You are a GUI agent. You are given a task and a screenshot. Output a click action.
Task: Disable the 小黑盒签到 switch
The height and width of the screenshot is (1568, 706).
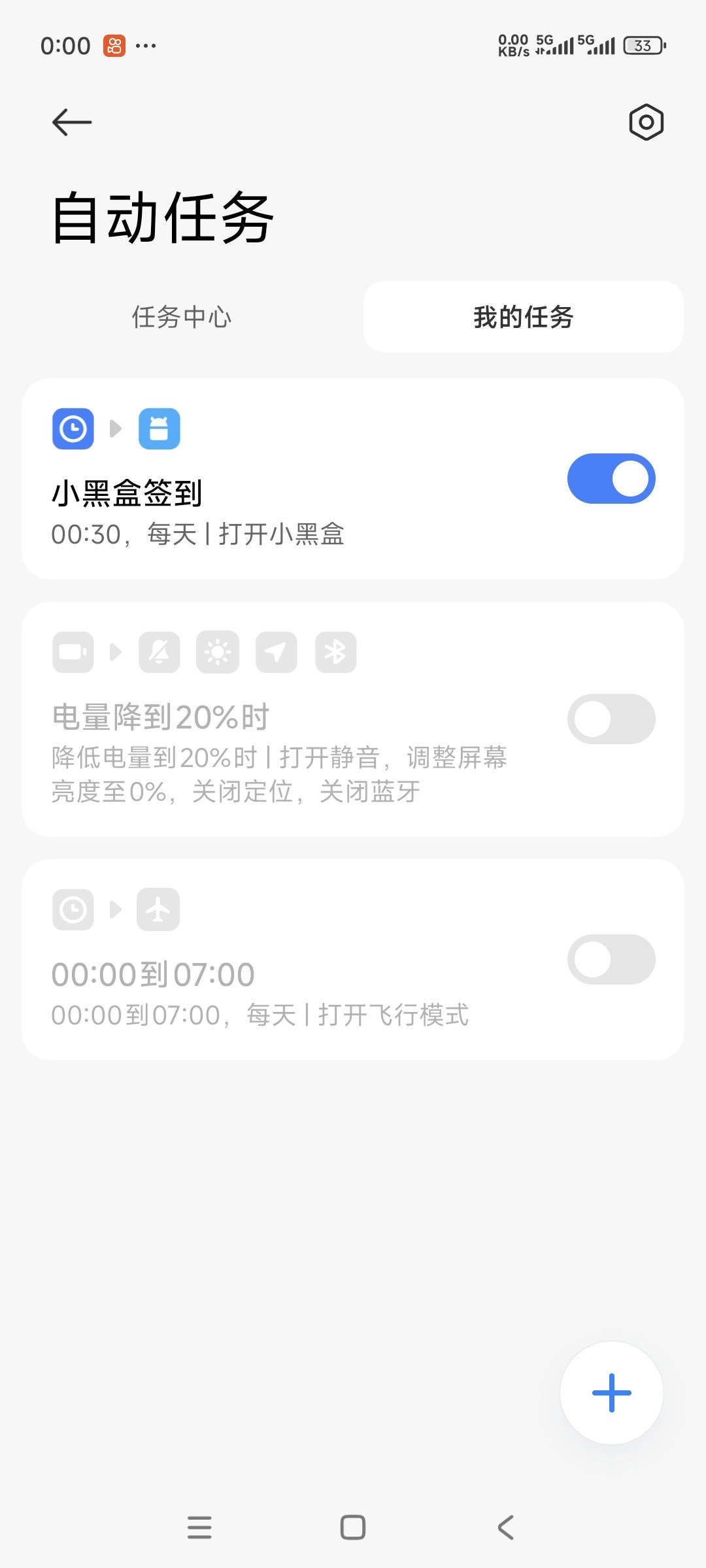click(x=611, y=479)
